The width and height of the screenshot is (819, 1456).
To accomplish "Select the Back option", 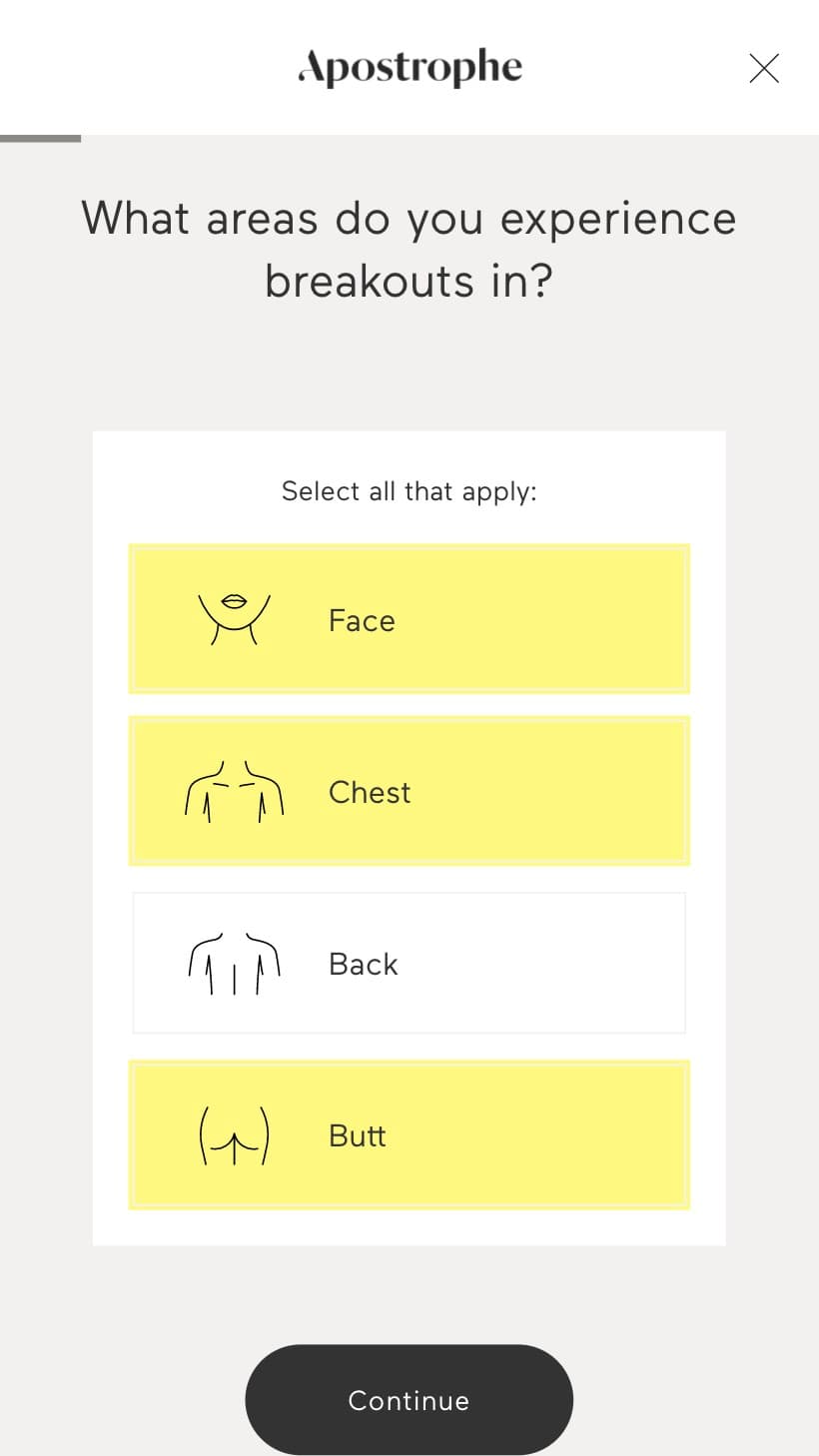I will (409, 963).
